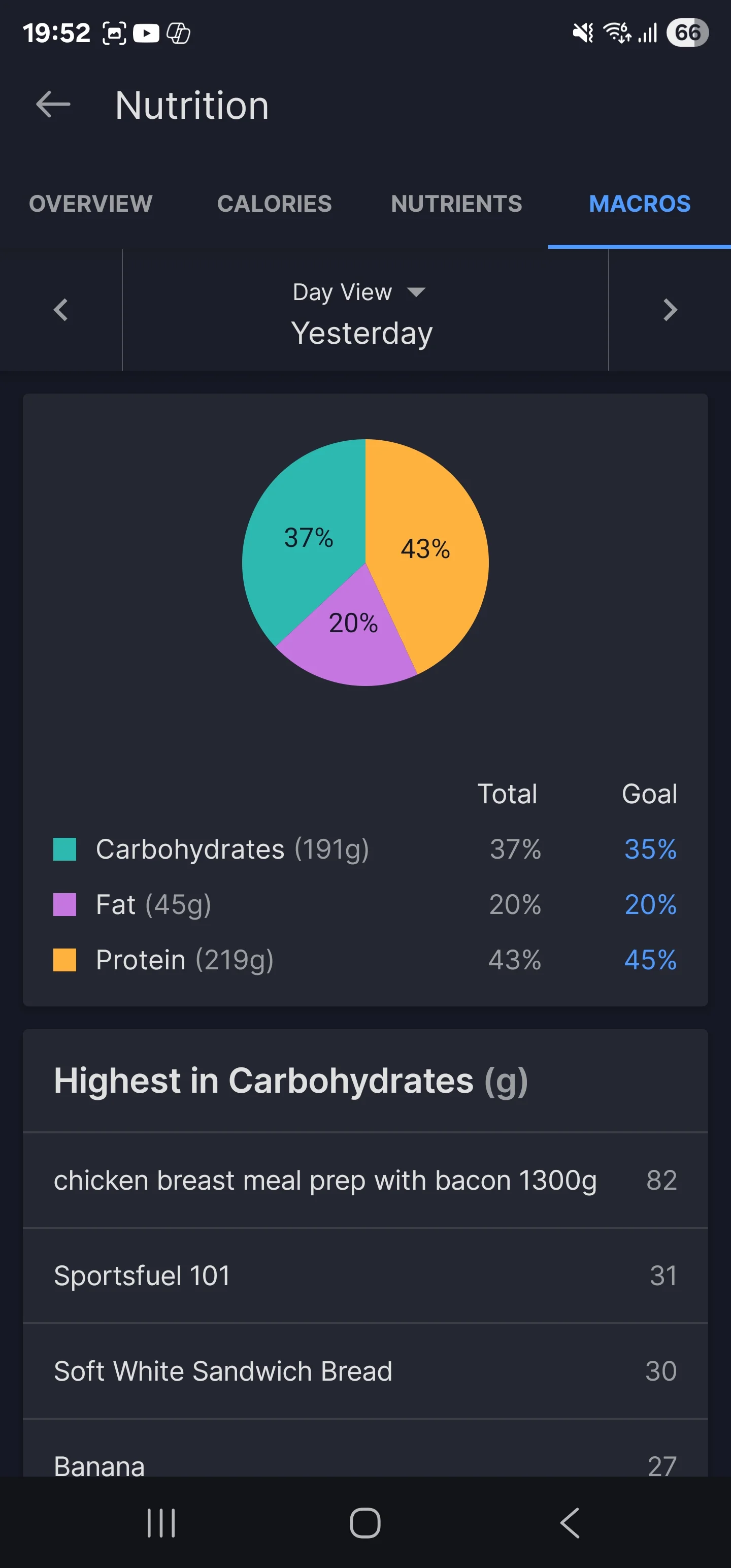The width and height of the screenshot is (731, 1568).
Task: Switch to the Overview tab
Action: pyautogui.click(x=91, y=203)
